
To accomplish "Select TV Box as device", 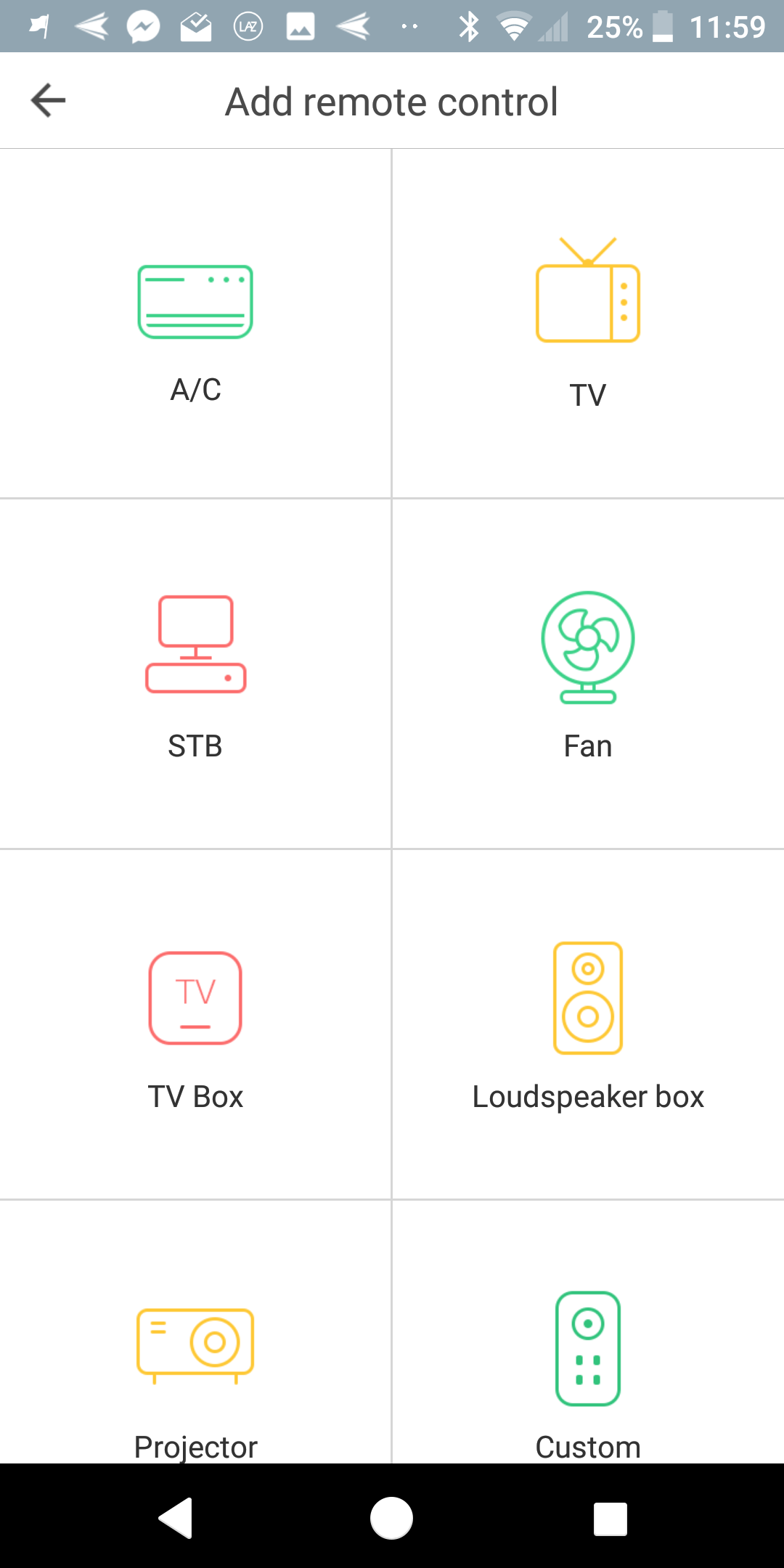I will click(195, 1024).
